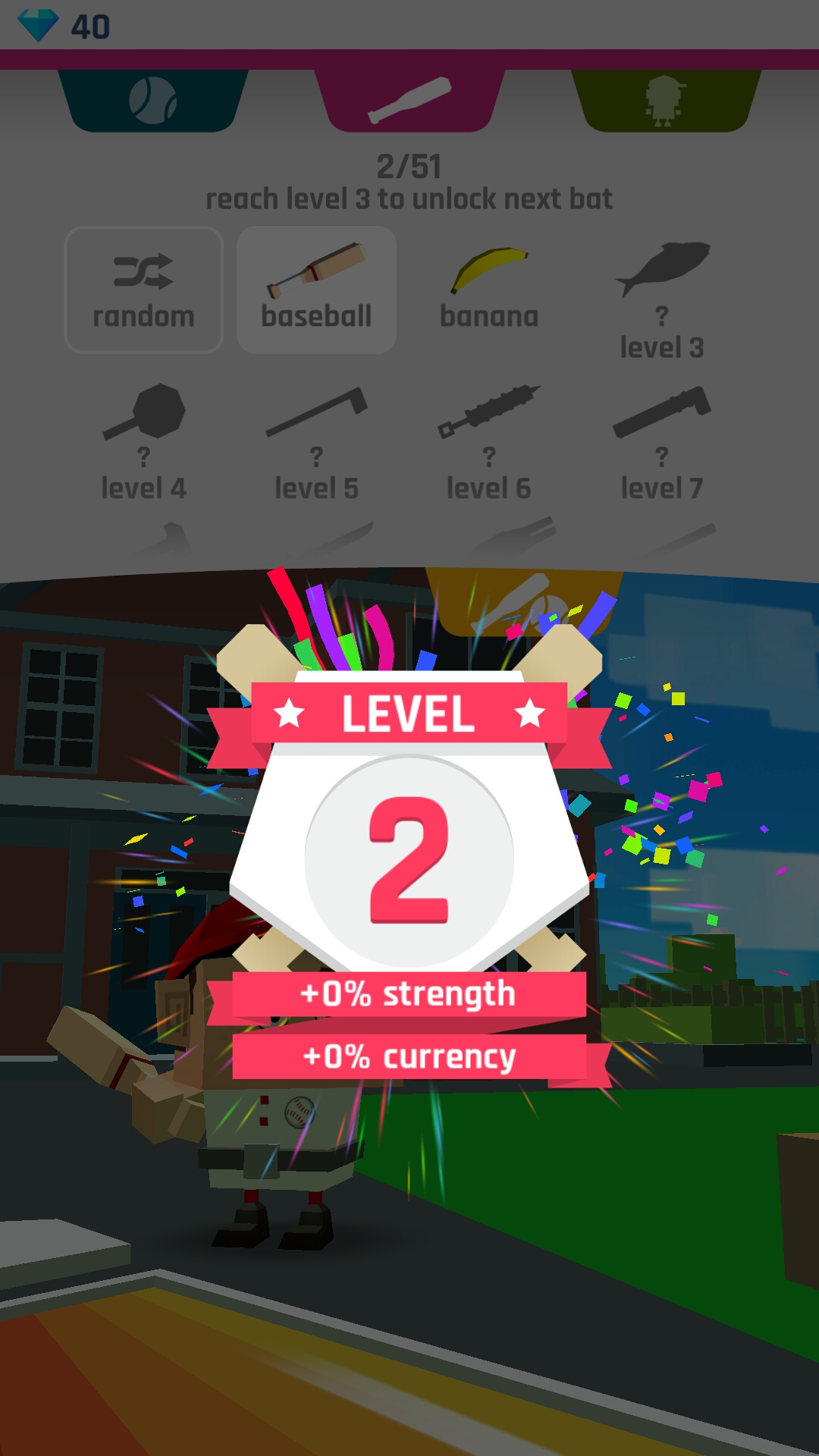819x1456 pixels.
Task: Switch to the character tab
Action: click(664, 100)
